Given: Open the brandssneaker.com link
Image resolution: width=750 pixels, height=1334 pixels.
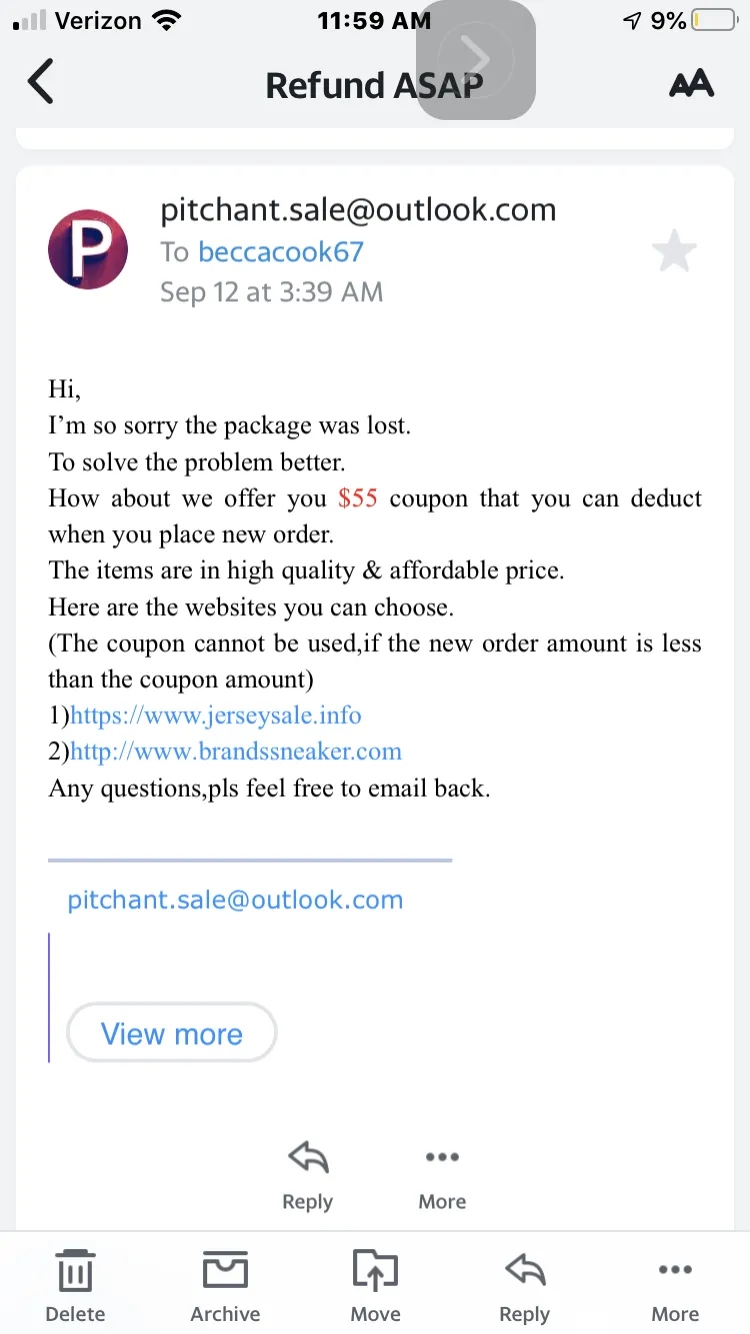Looking at the screenshot, I should click(236, 751).
